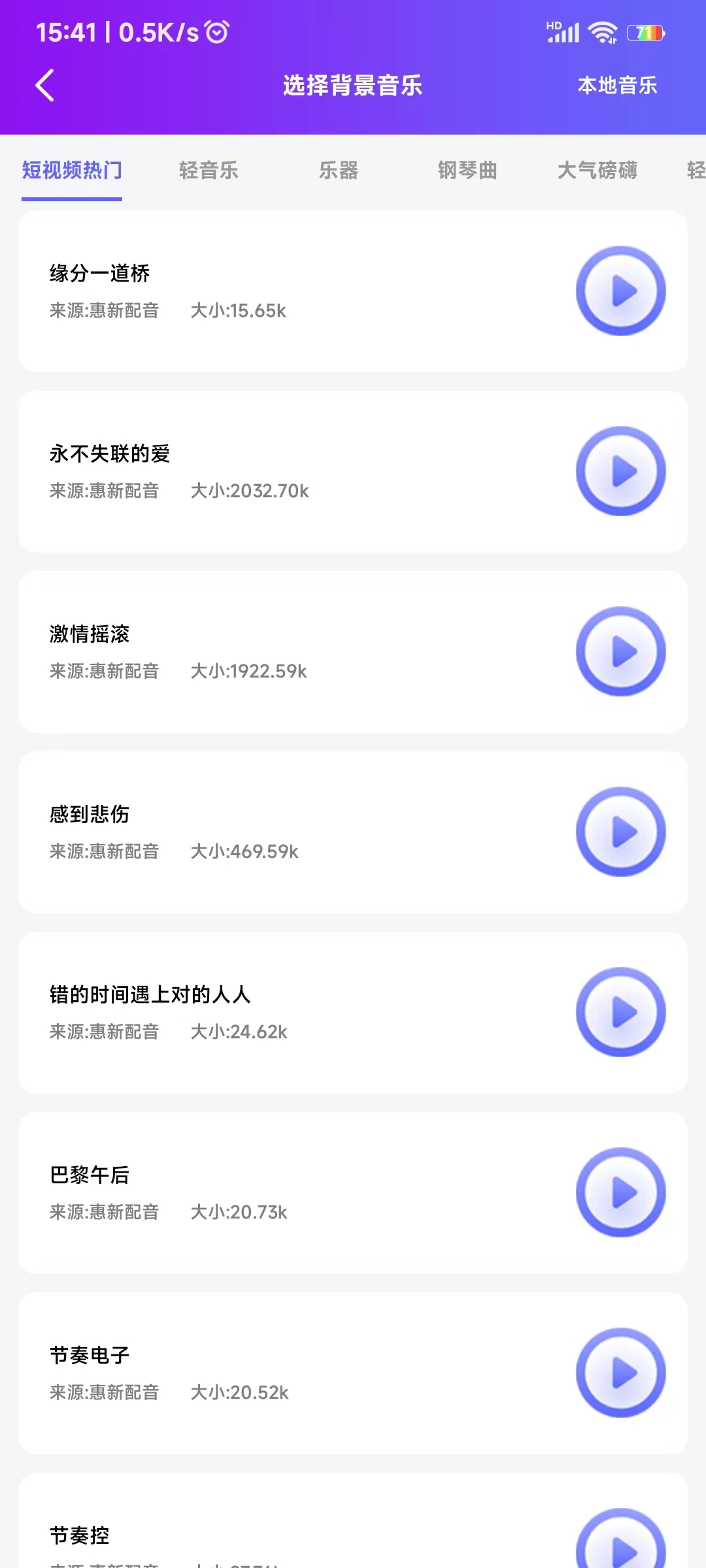
Task: Go back with the arrow icon
Action: click(x=44, y=85)
